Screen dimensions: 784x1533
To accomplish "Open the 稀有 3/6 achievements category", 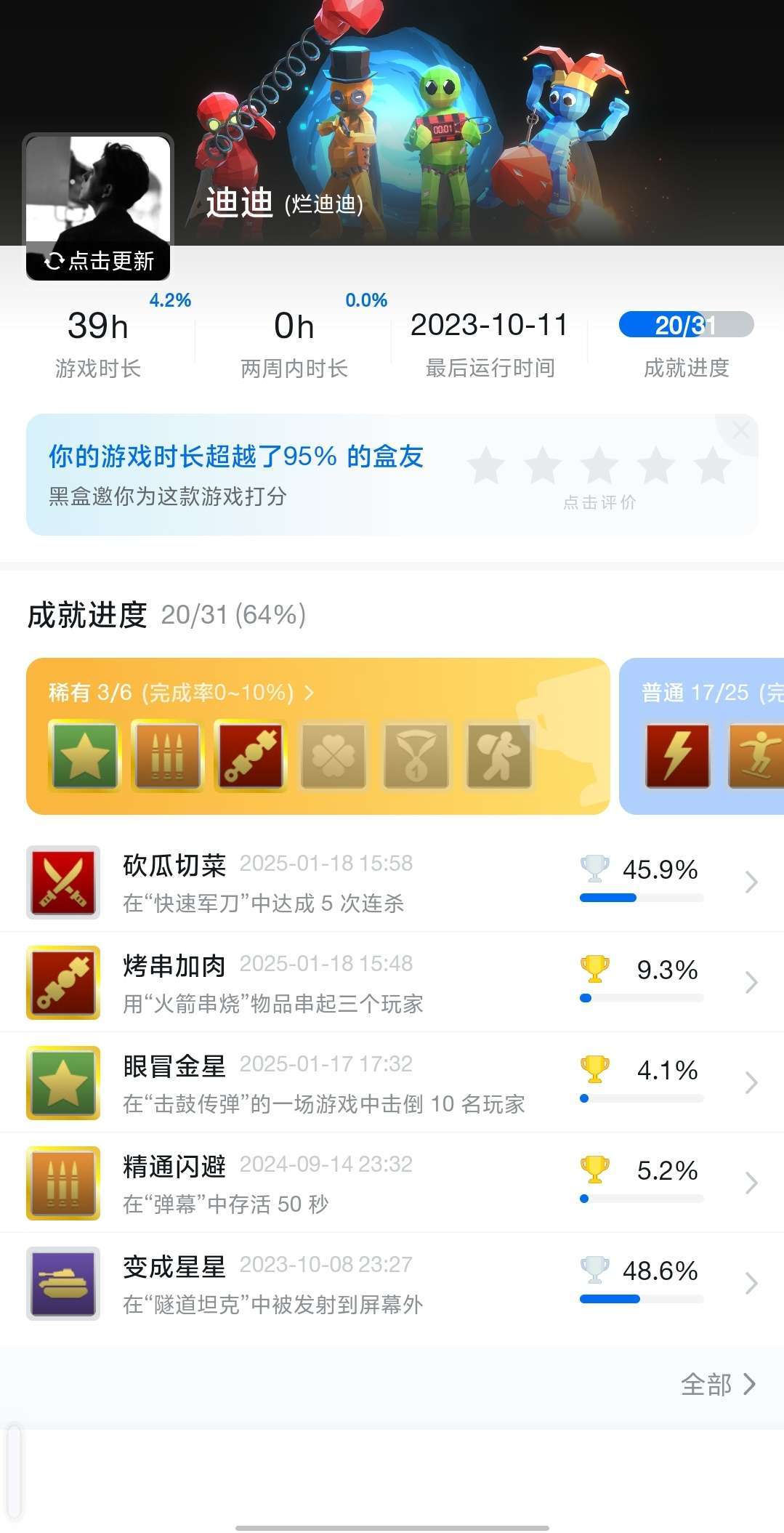I will coord(182,693).
